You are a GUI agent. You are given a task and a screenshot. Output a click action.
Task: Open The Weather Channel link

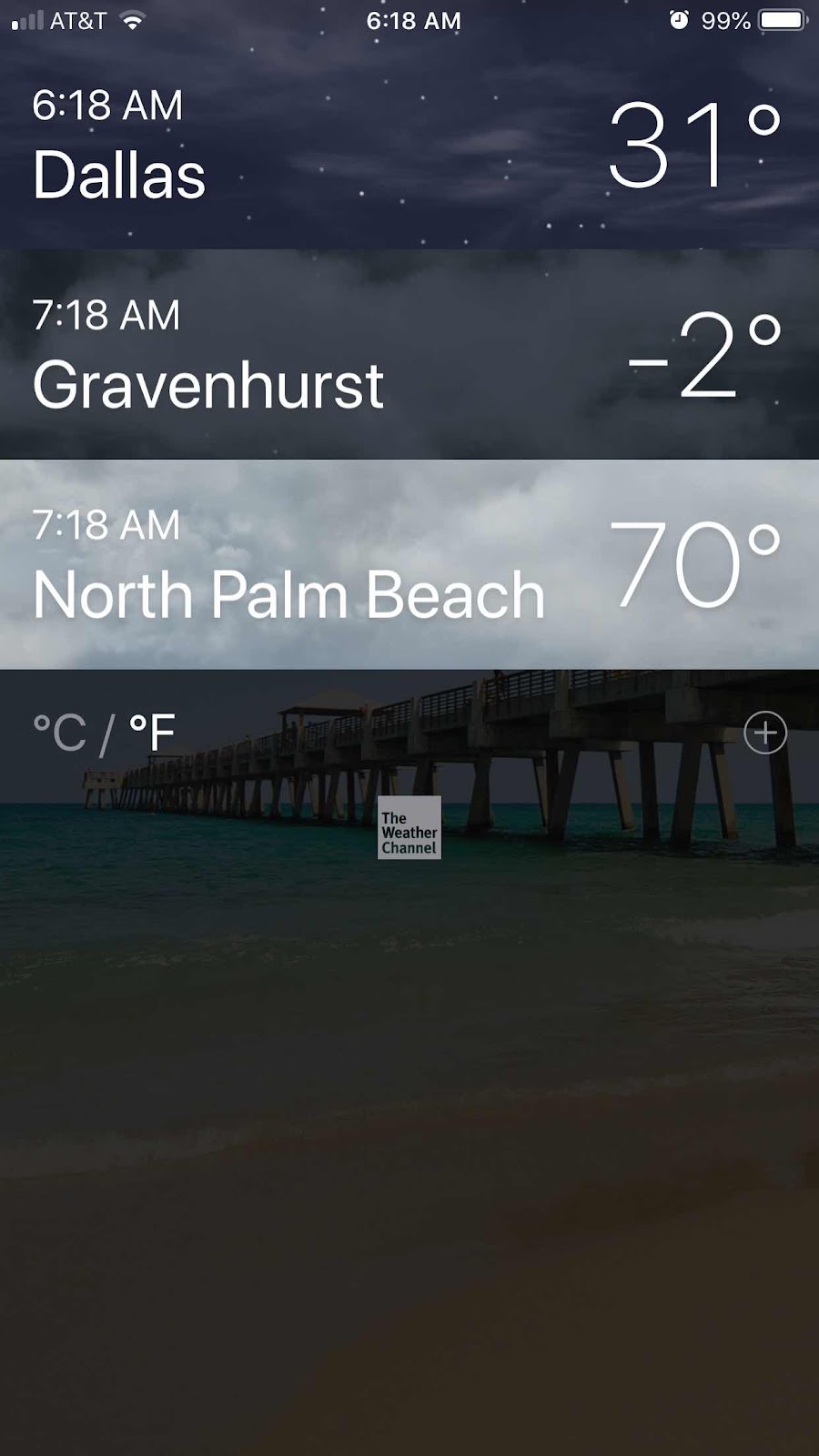click(409, 828)
